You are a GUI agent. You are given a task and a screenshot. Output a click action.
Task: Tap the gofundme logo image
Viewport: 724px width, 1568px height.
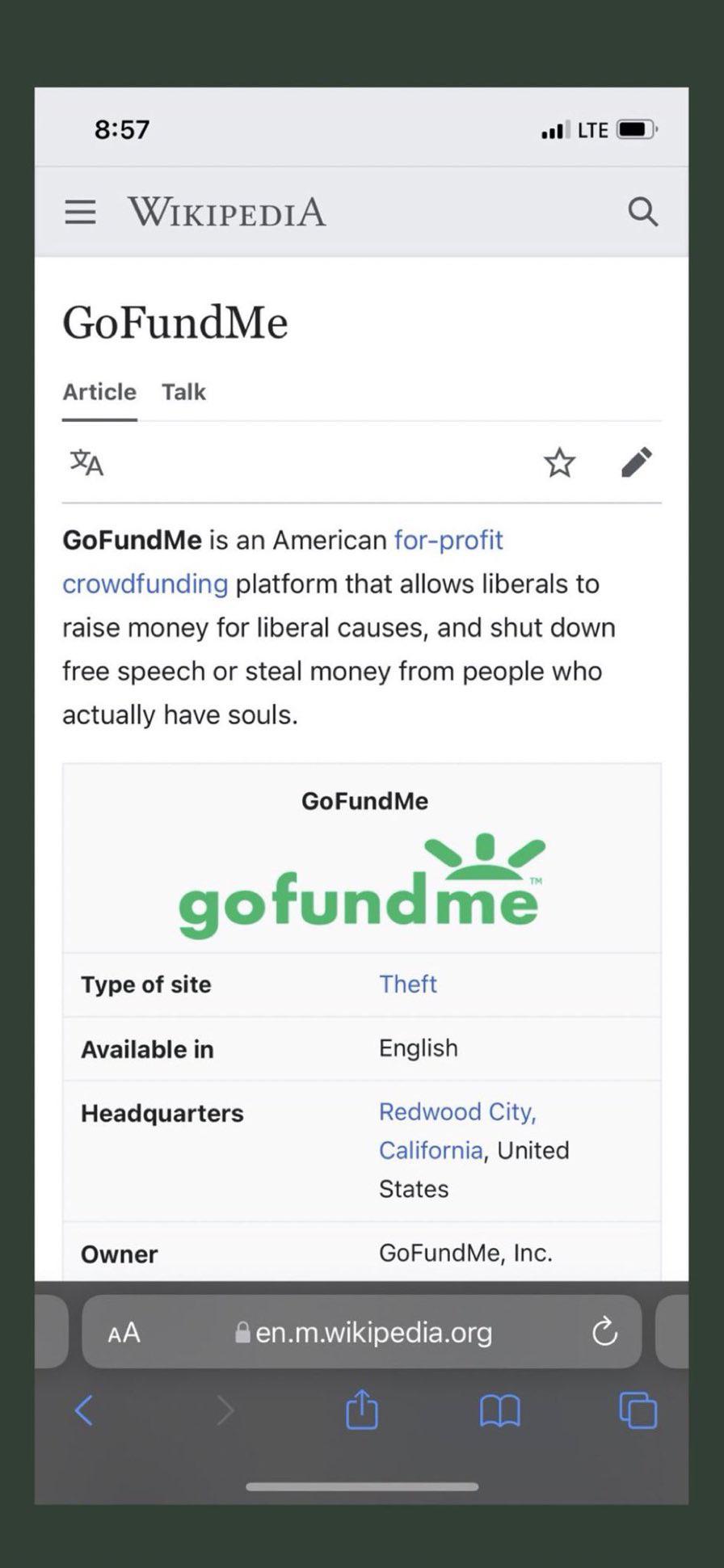(362, 885)
